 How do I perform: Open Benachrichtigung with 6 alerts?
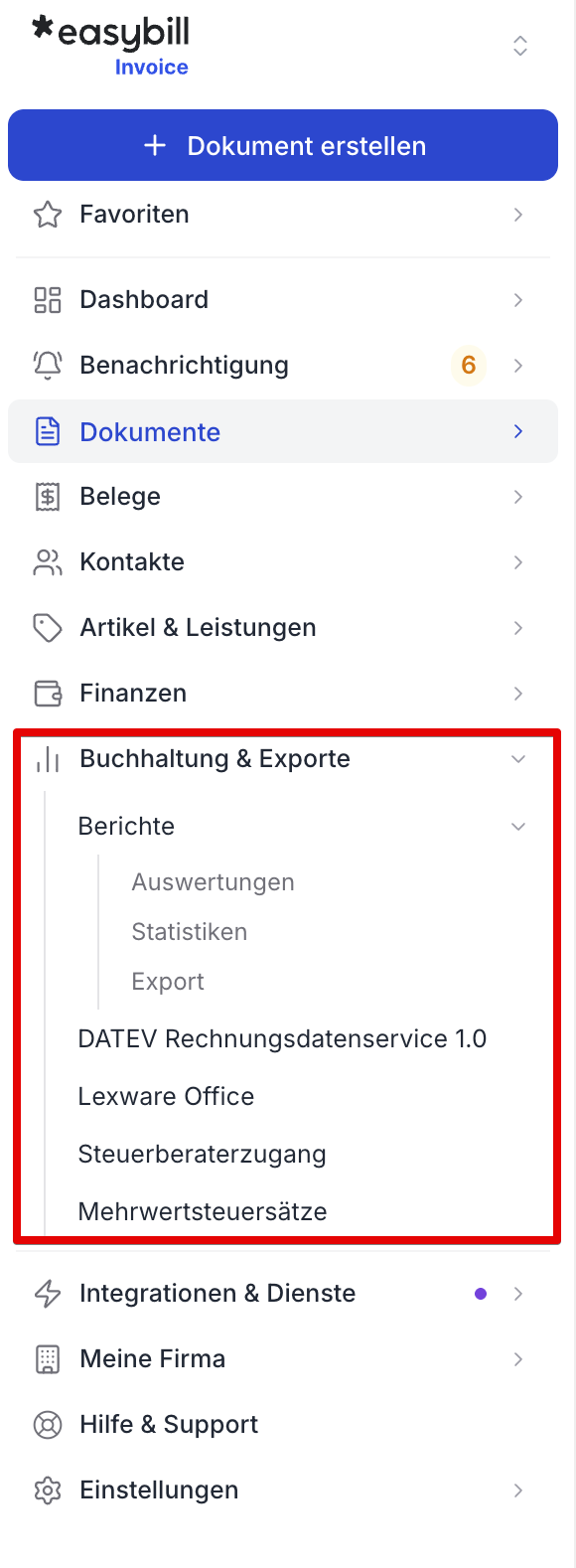click(283, 366)
